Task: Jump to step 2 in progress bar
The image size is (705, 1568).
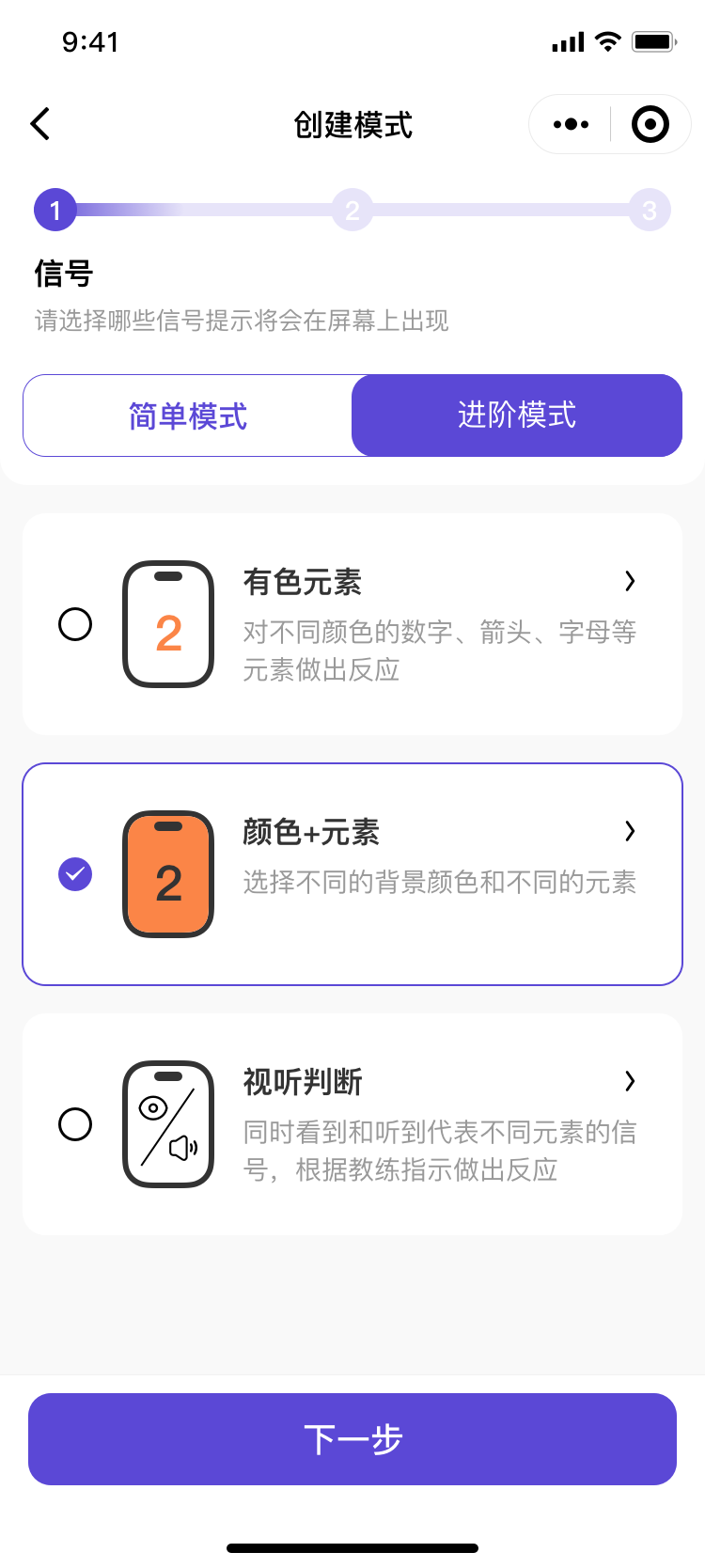Action: (x=352, y=211)
